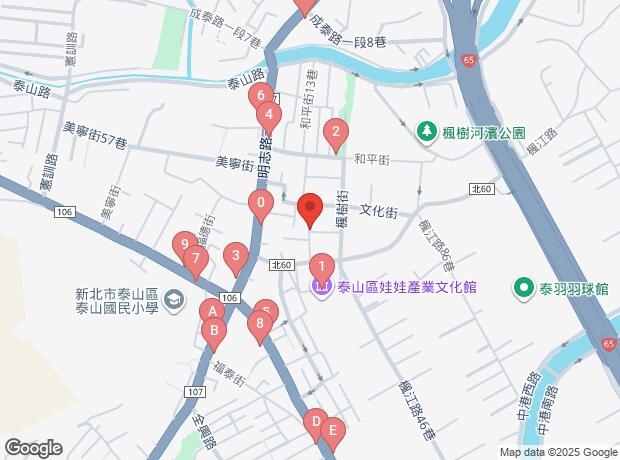
Task: Tap the 泰山國民小學 school icon
Action: coord(174,297)
